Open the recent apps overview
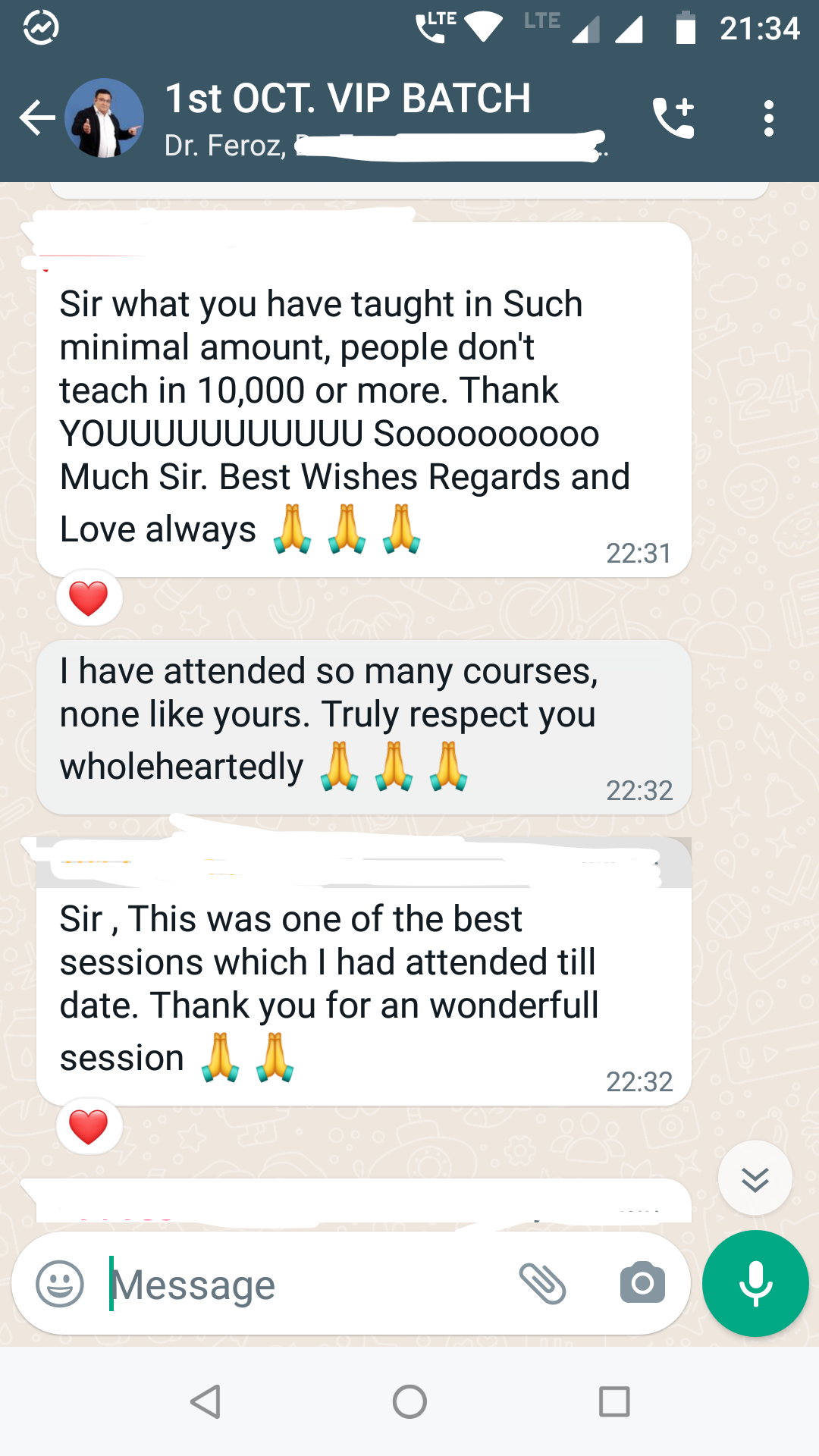This screenshot has width=819, height=1456. (613, 1401)
